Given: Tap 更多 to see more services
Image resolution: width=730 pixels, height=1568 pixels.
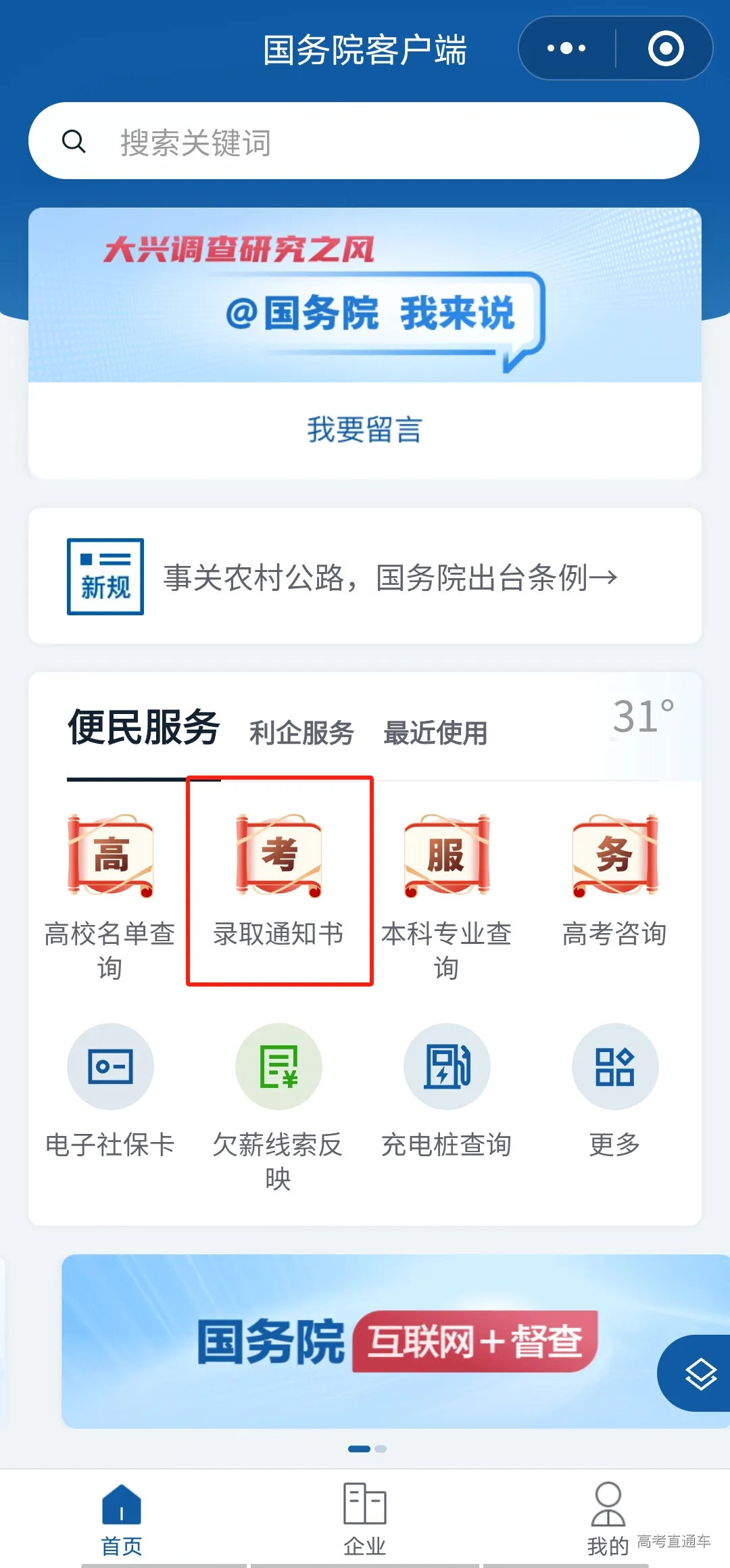Looking at the screenshot, I should 614,1090.
